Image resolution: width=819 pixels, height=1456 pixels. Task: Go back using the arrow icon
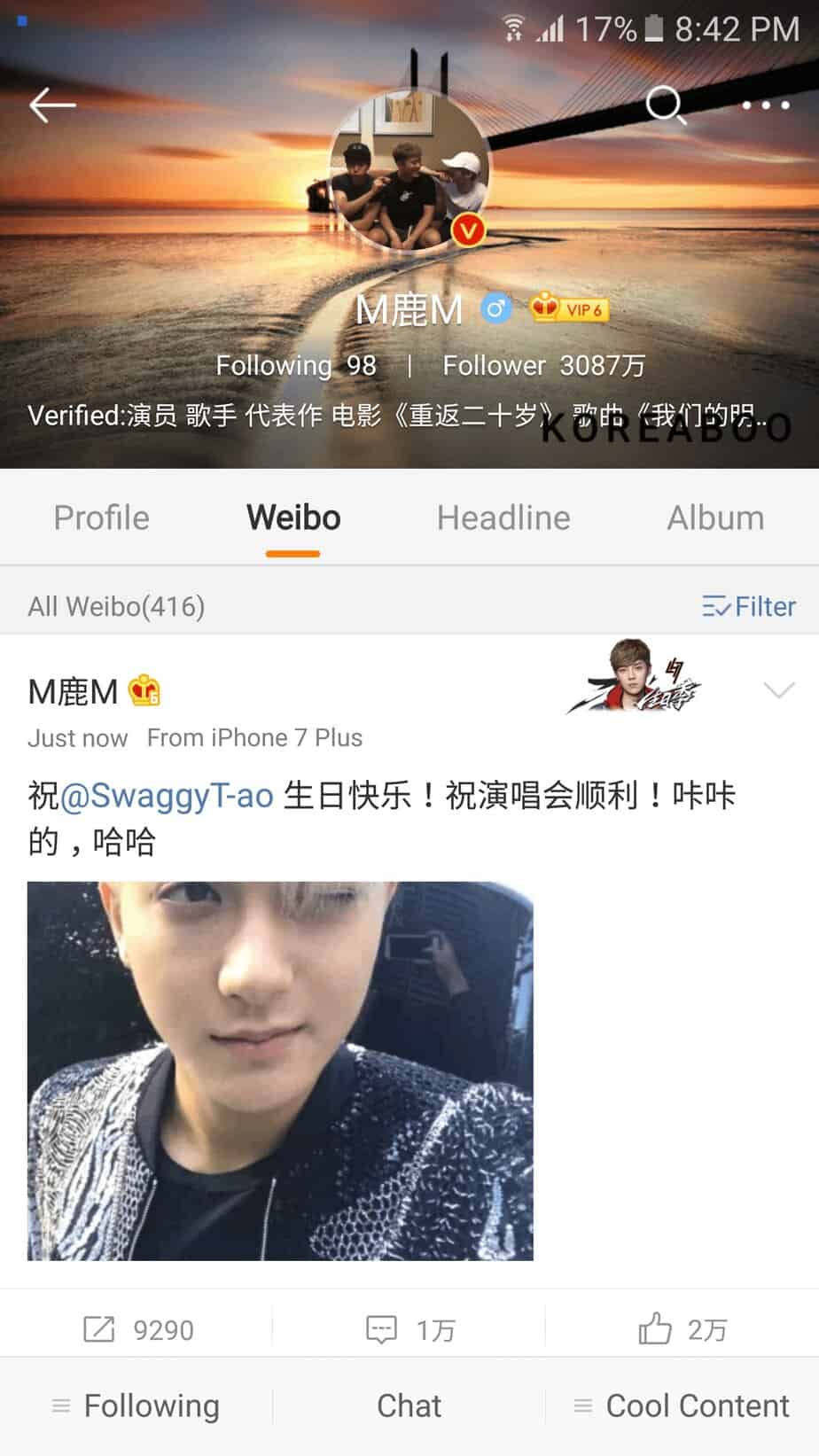click(52, 105)
